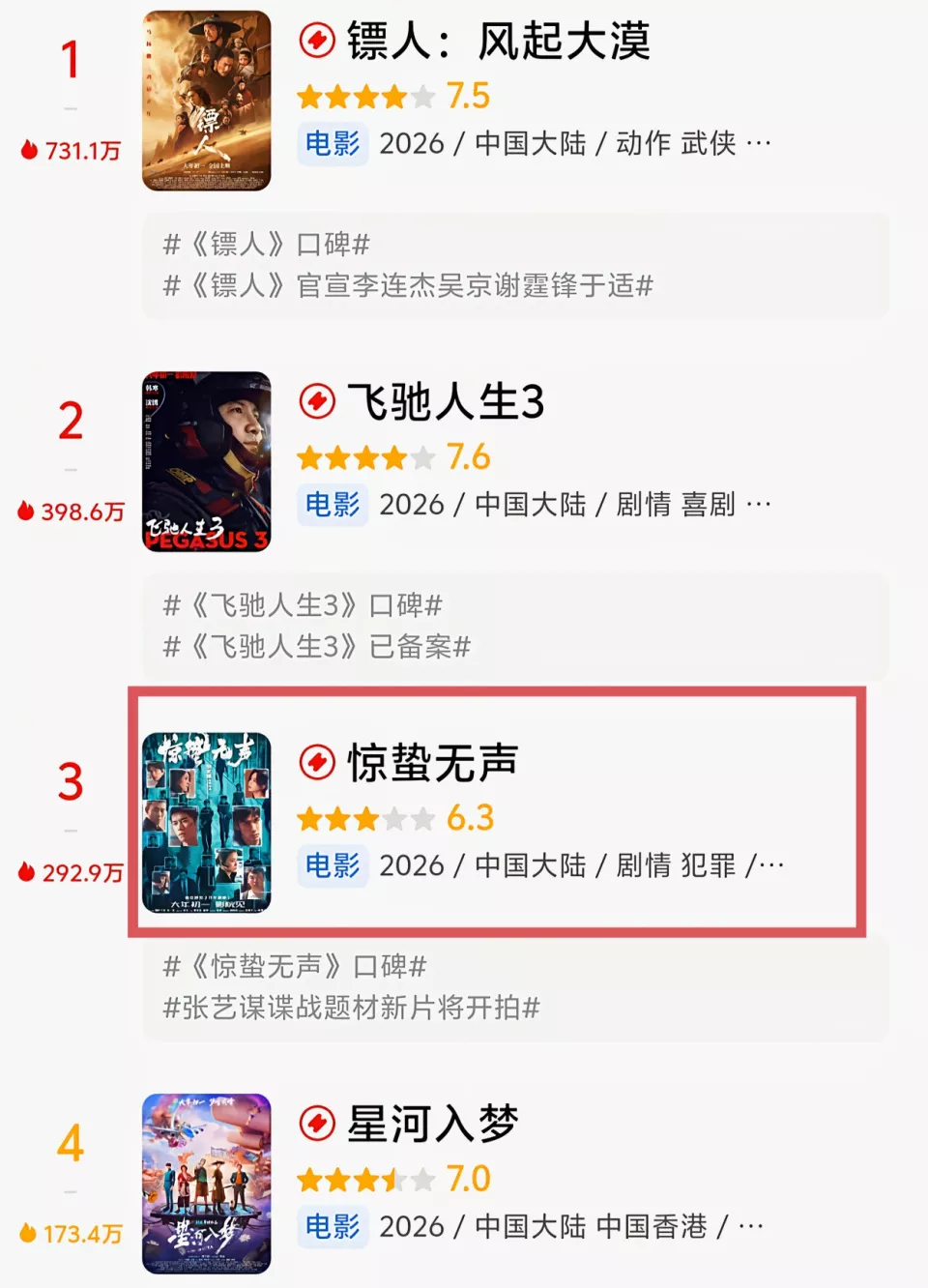View the 飞驰人生3 poster thumbnail
The width and height of the screenshot is (928, 1288).
pyautogui.click(x=206, y=461)
